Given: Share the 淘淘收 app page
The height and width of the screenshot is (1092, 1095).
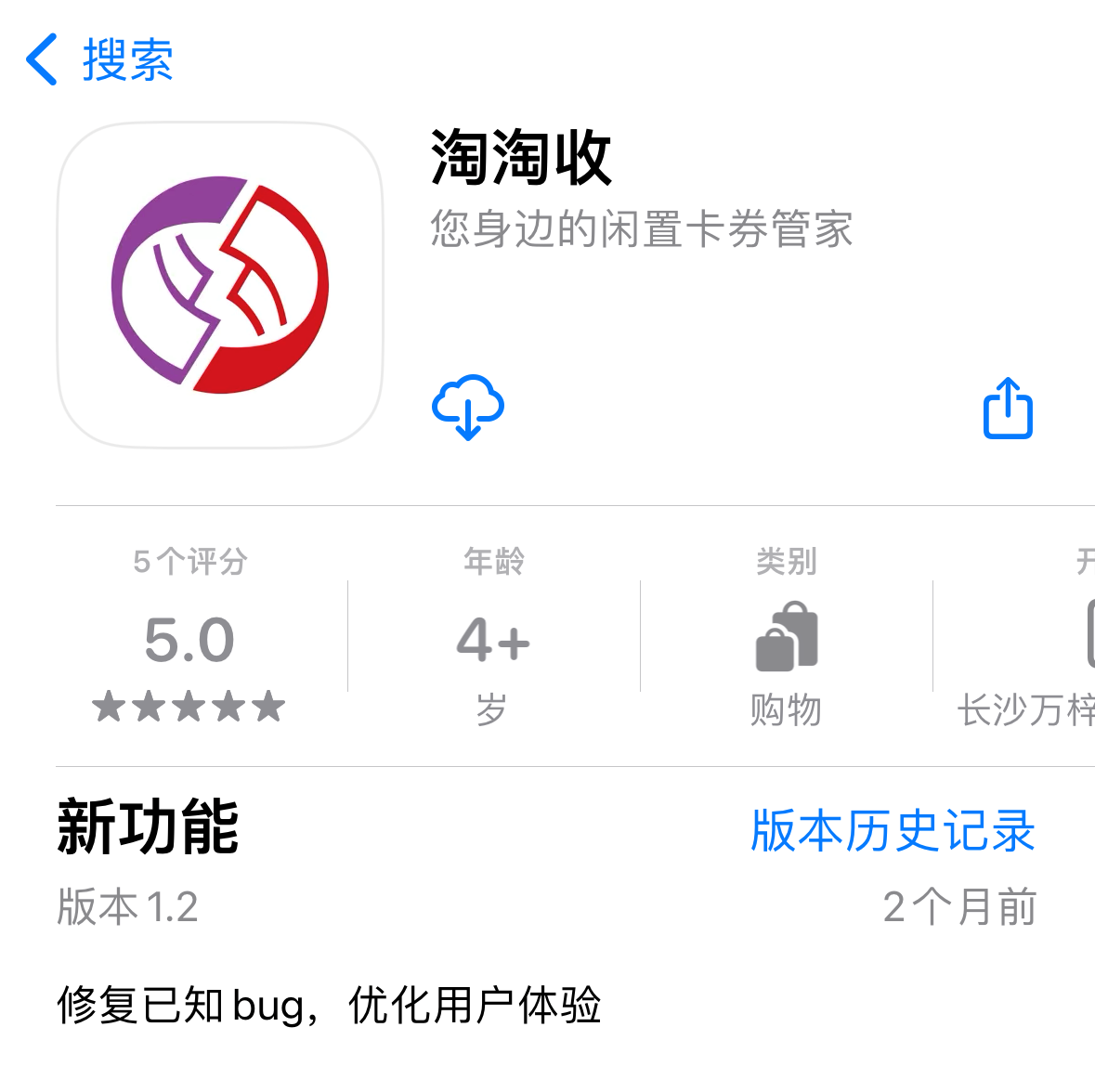Looking at the screenshot, I should point(1008,409).
